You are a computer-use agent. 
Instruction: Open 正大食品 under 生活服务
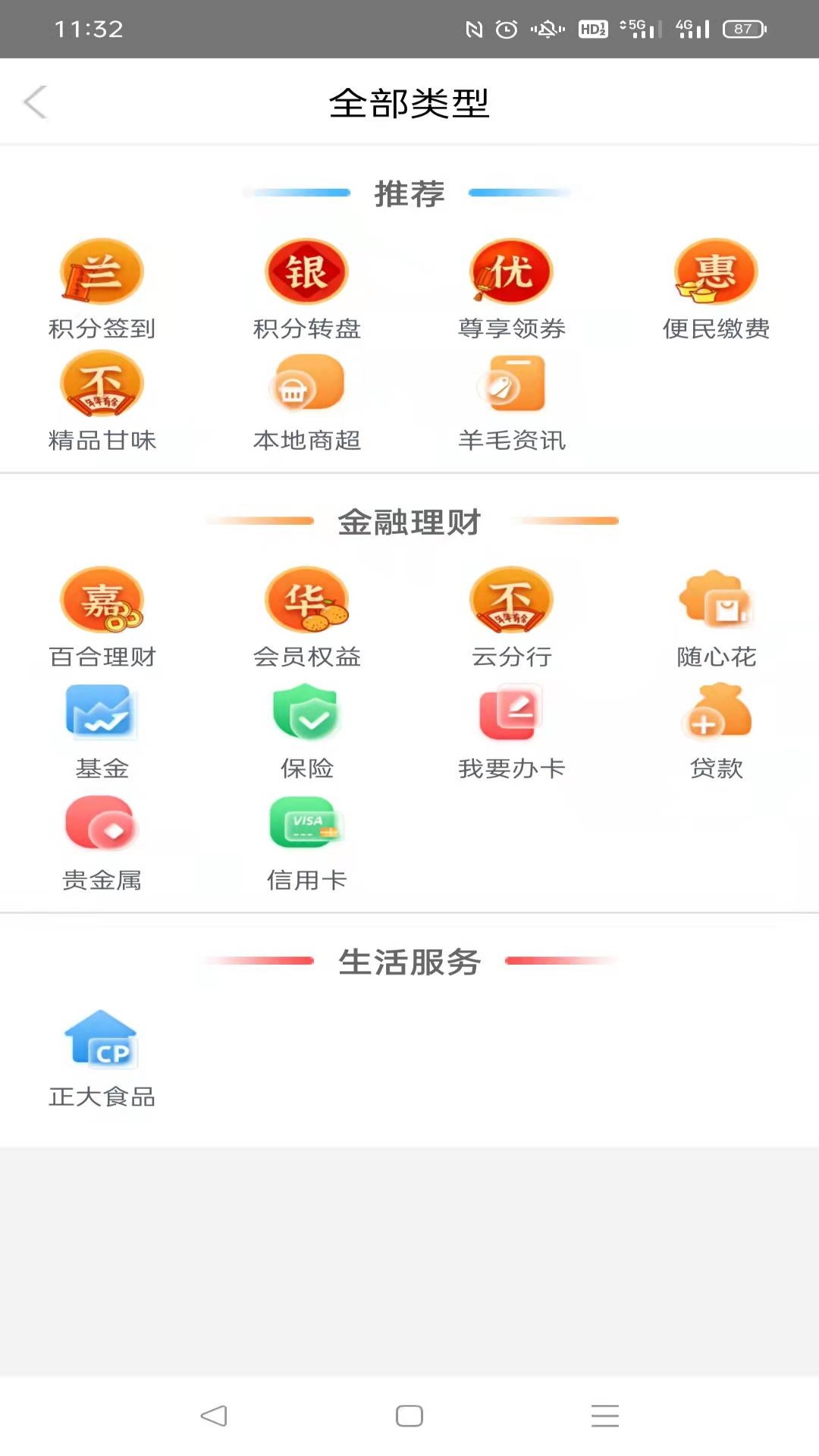(x=102, y=1057)
